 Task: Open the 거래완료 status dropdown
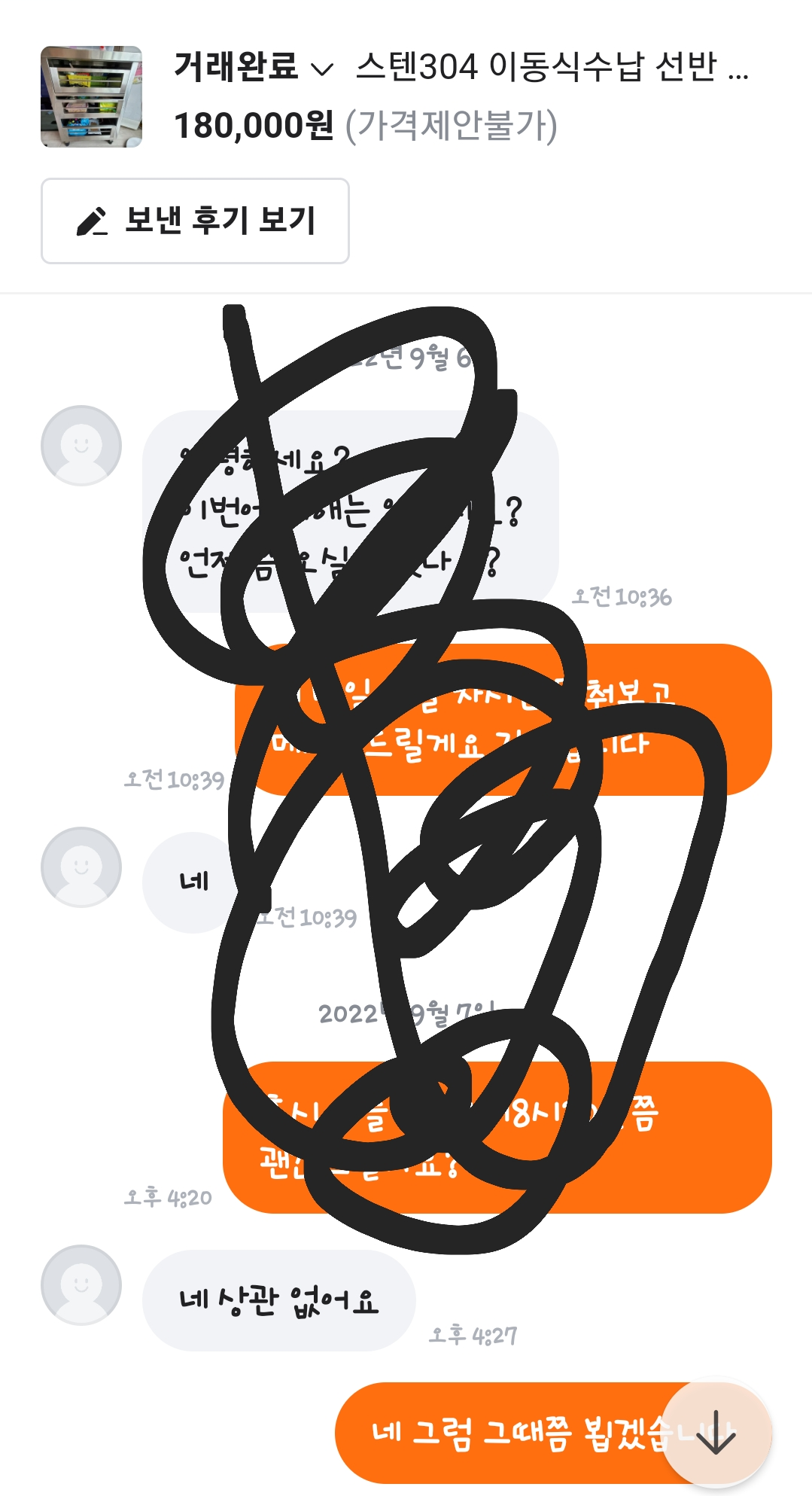point(254,66)
